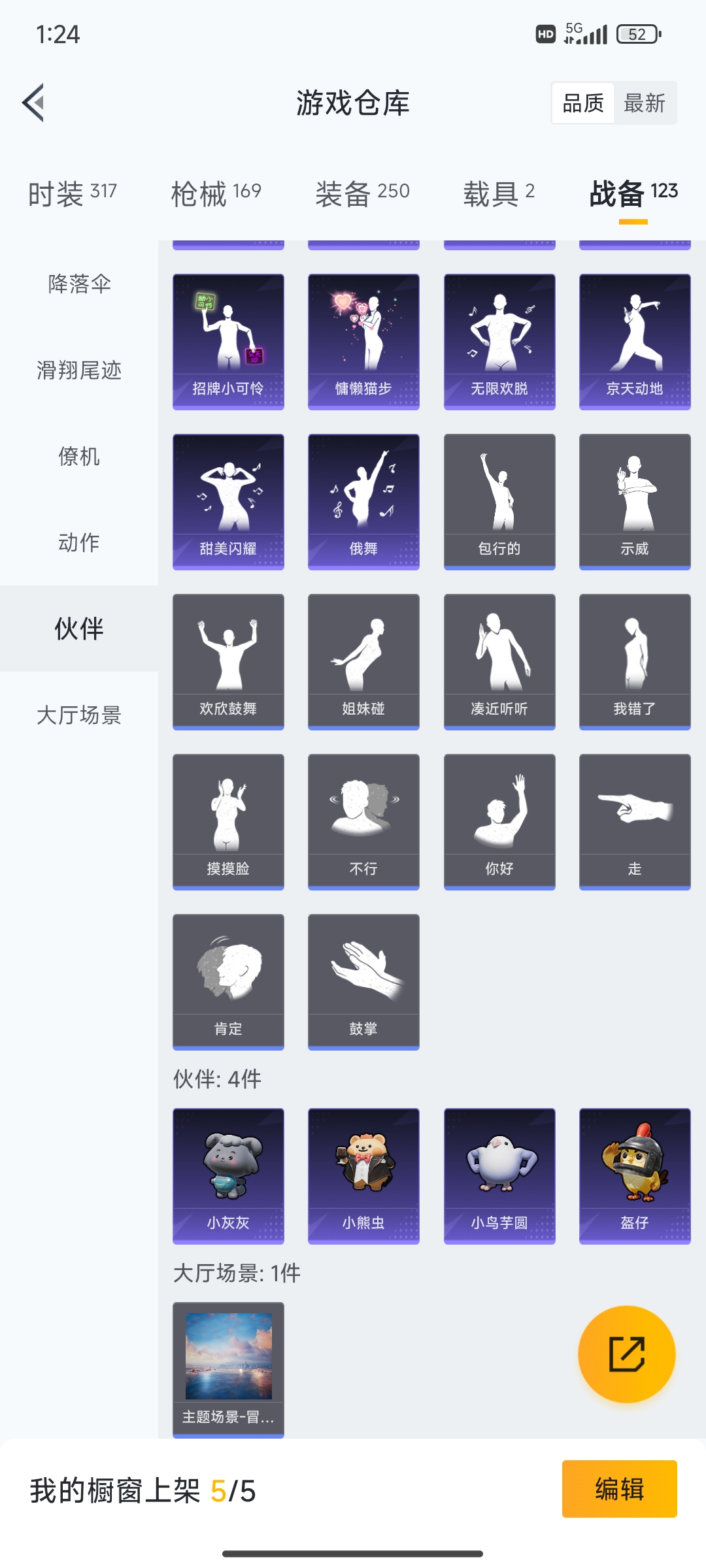Go back from 游戏仓库
Image resolution: width=706 pixels, height=1568 pixels.
point(34,103)
